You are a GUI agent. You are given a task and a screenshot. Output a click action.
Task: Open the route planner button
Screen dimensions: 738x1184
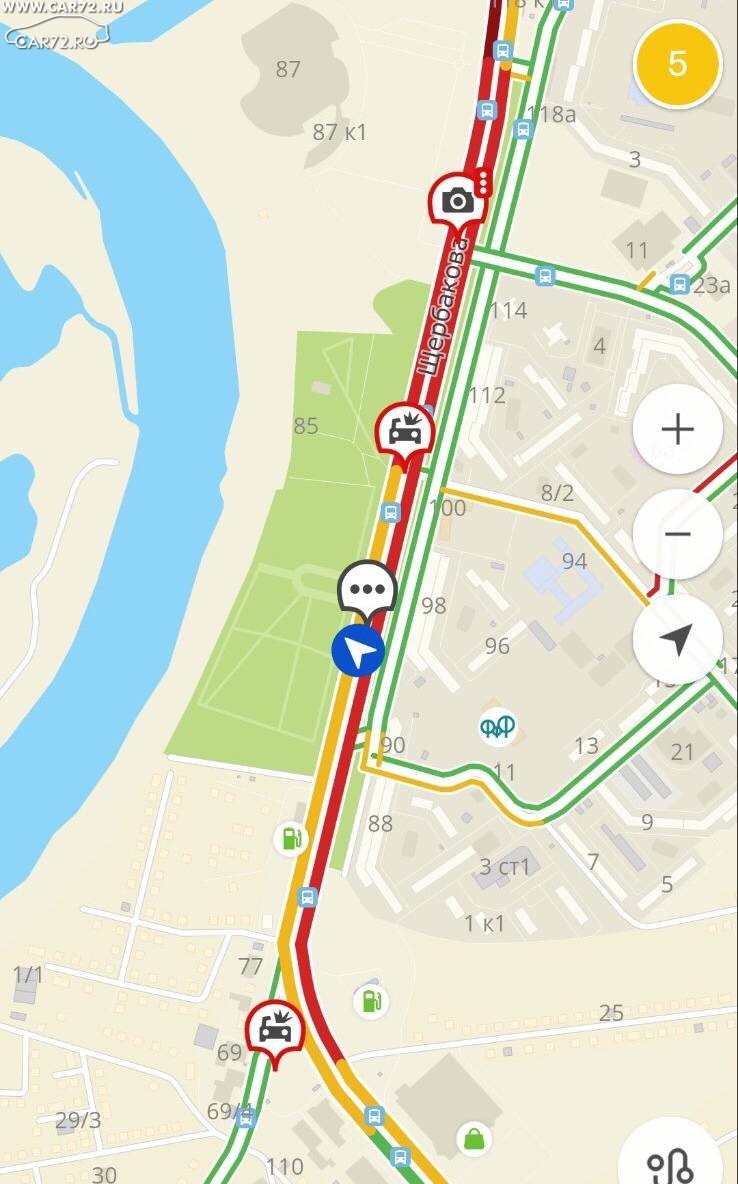click(672, 1159)
